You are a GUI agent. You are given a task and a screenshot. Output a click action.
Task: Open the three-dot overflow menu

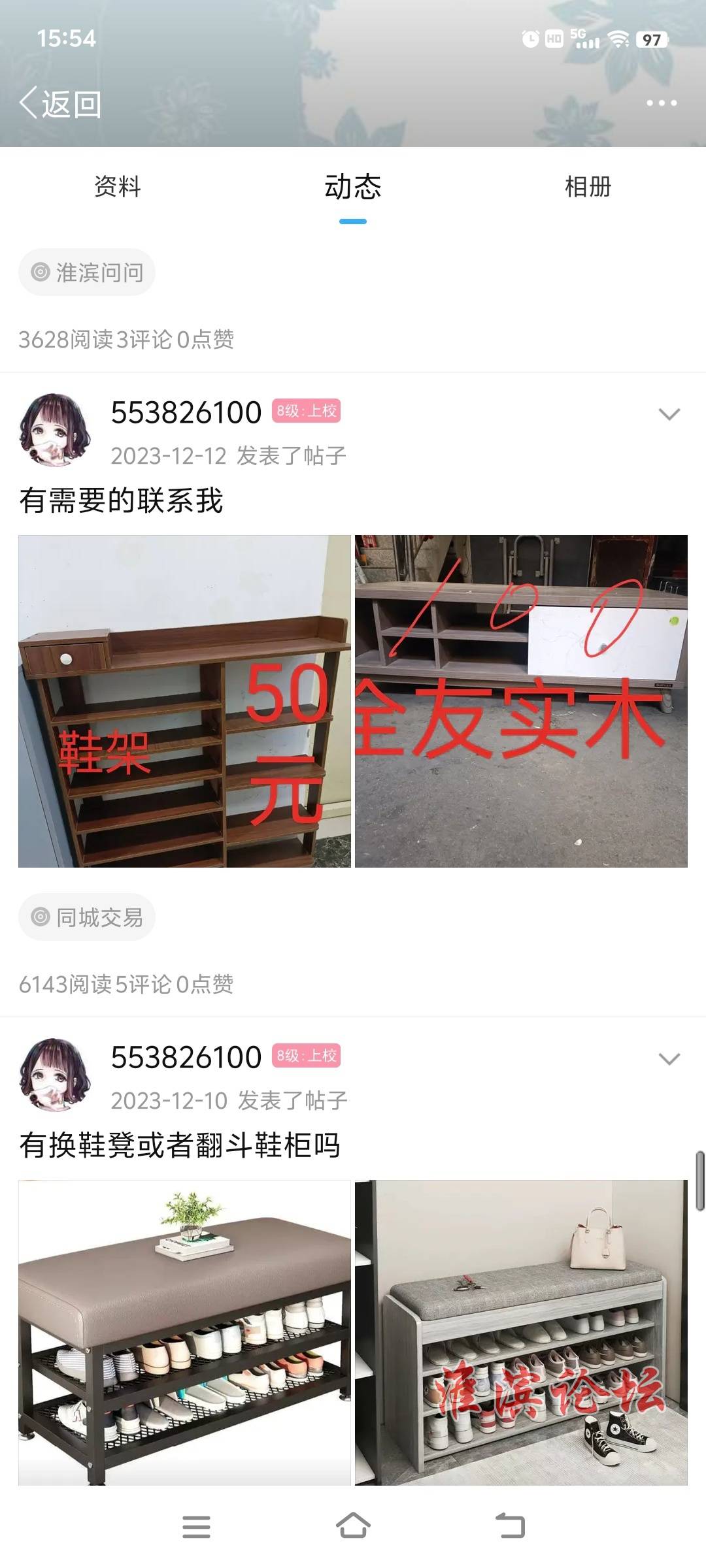pyautogui.click(x=661, y=103)
